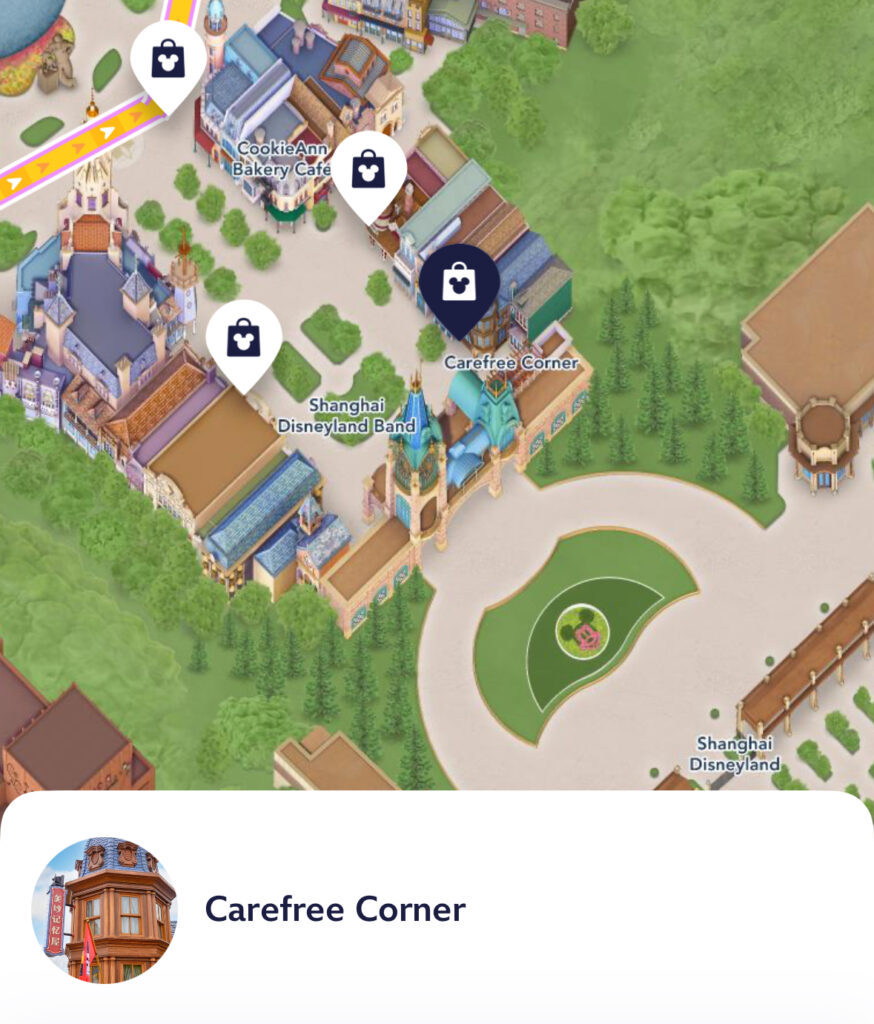
Task: Select the shop pin on the parade route
Action: coord(168,61)
